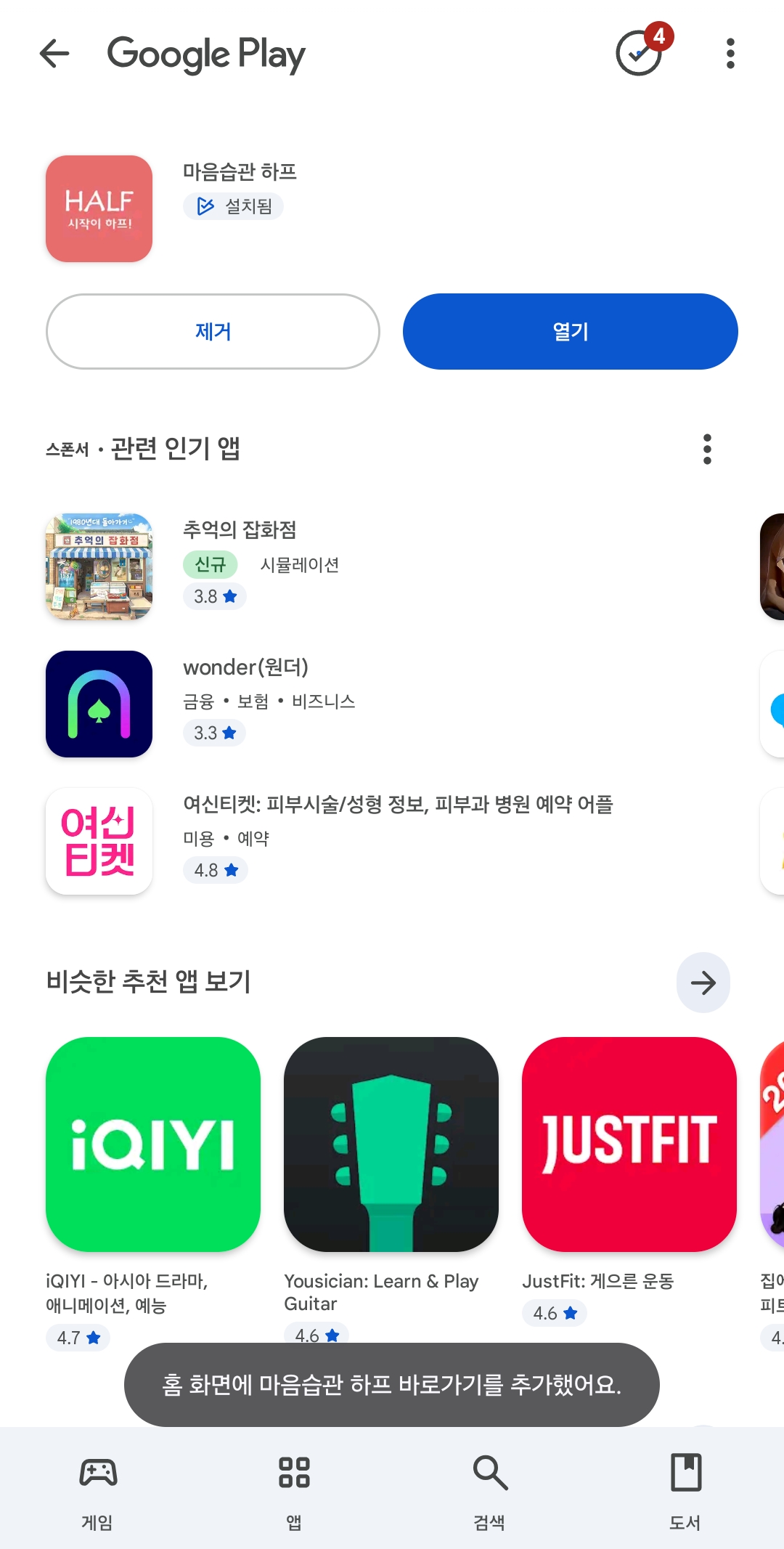
Task: Switch to the 게임 tab
Action: click(x=98, y=1490)
